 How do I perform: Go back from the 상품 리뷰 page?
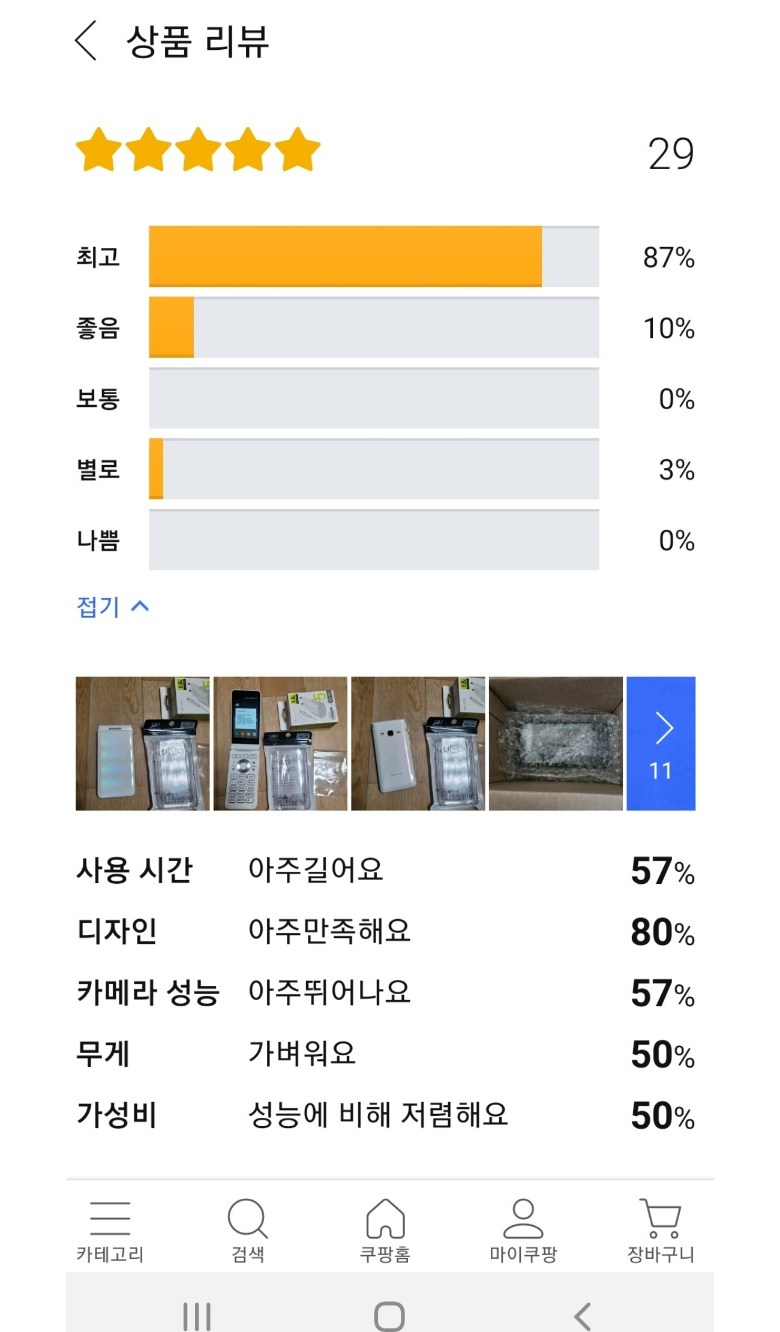coord(86,42)
